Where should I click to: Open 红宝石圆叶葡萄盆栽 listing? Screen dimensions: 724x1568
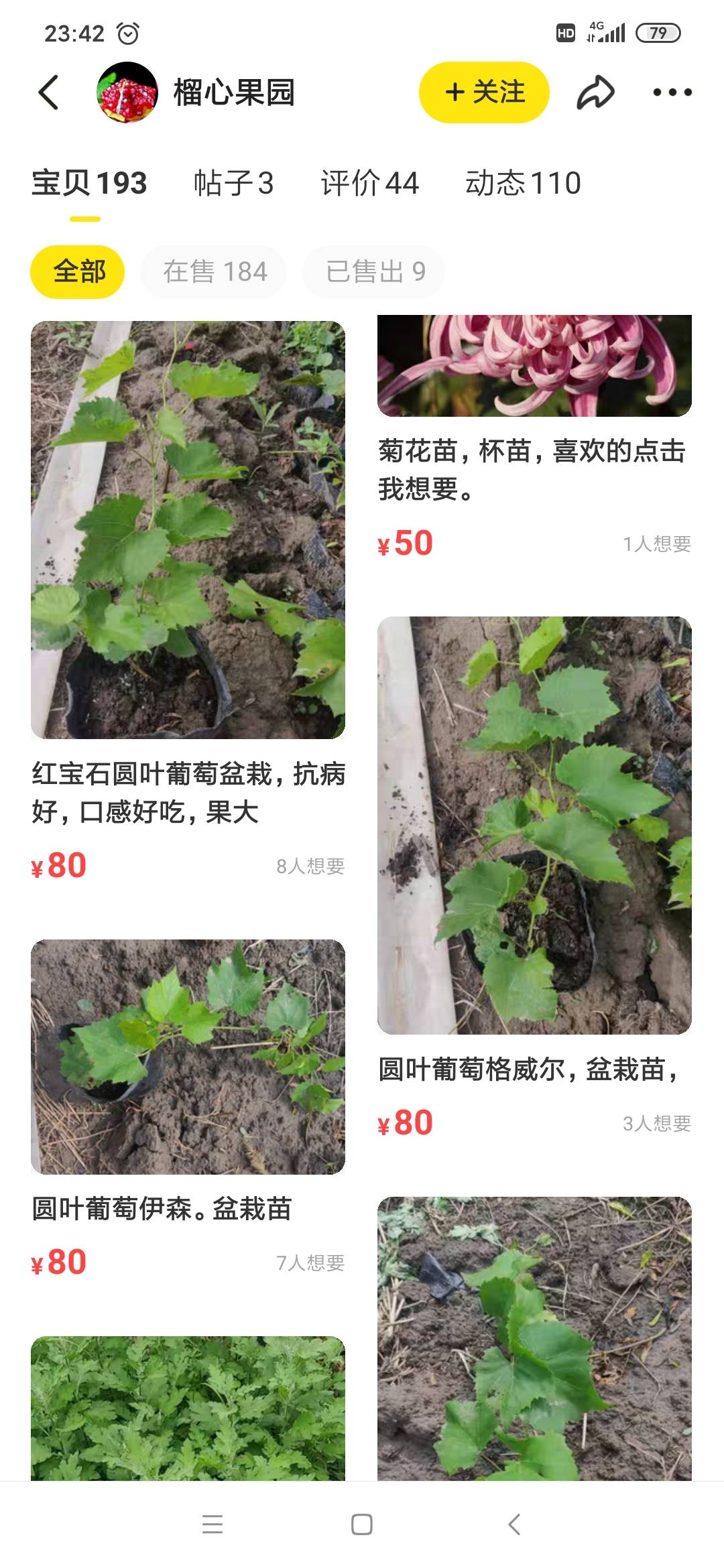(x=188, y=529)
